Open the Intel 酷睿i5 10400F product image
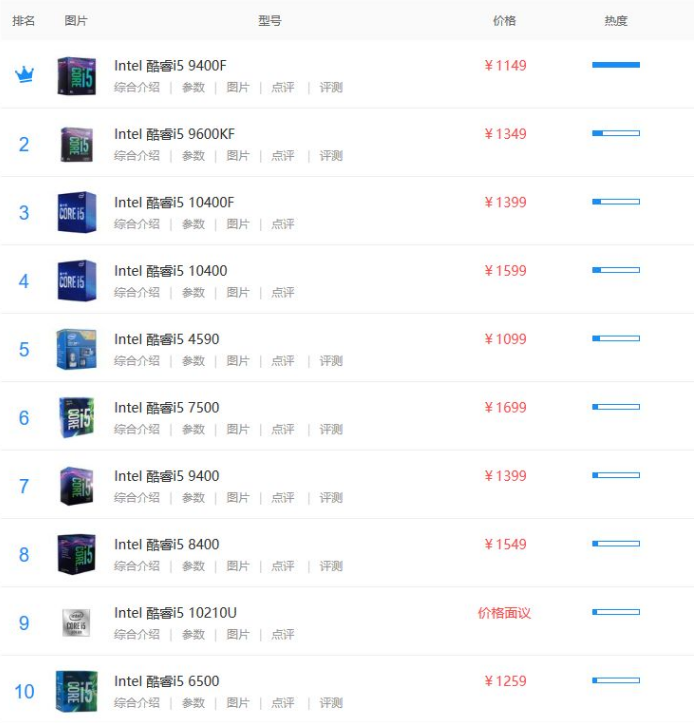This screenshot has height=723, width=696. tap(77, 213)
